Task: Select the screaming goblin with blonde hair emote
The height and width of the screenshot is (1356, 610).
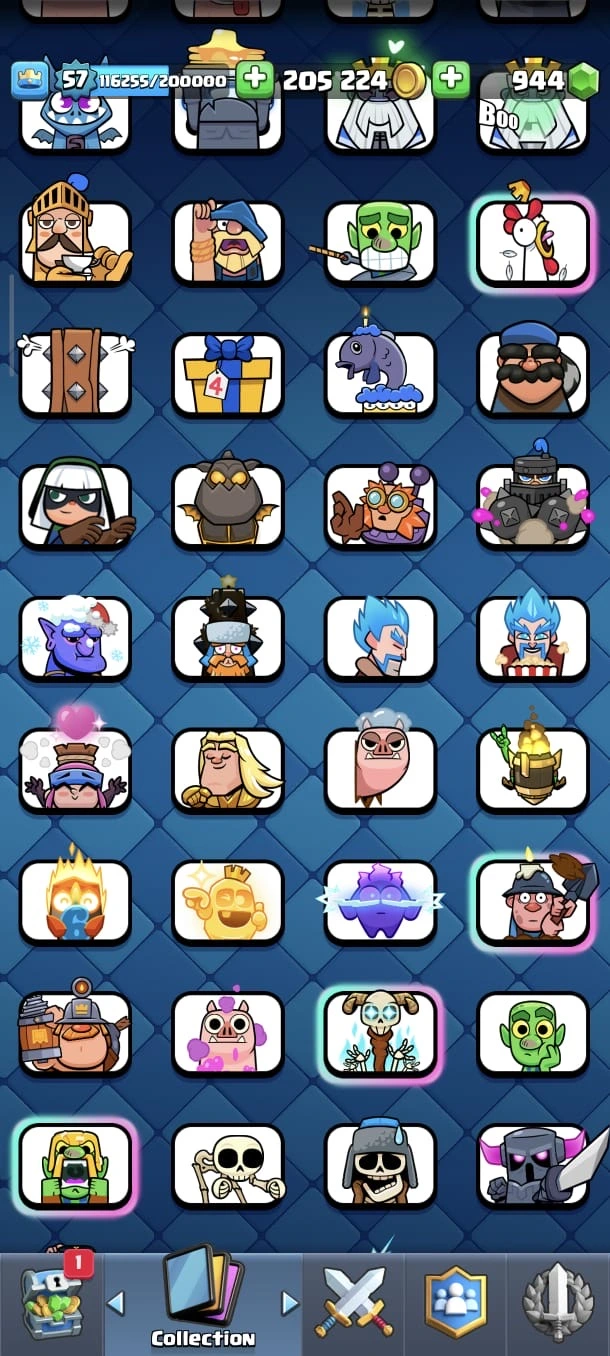Action: pos(75,1166)
